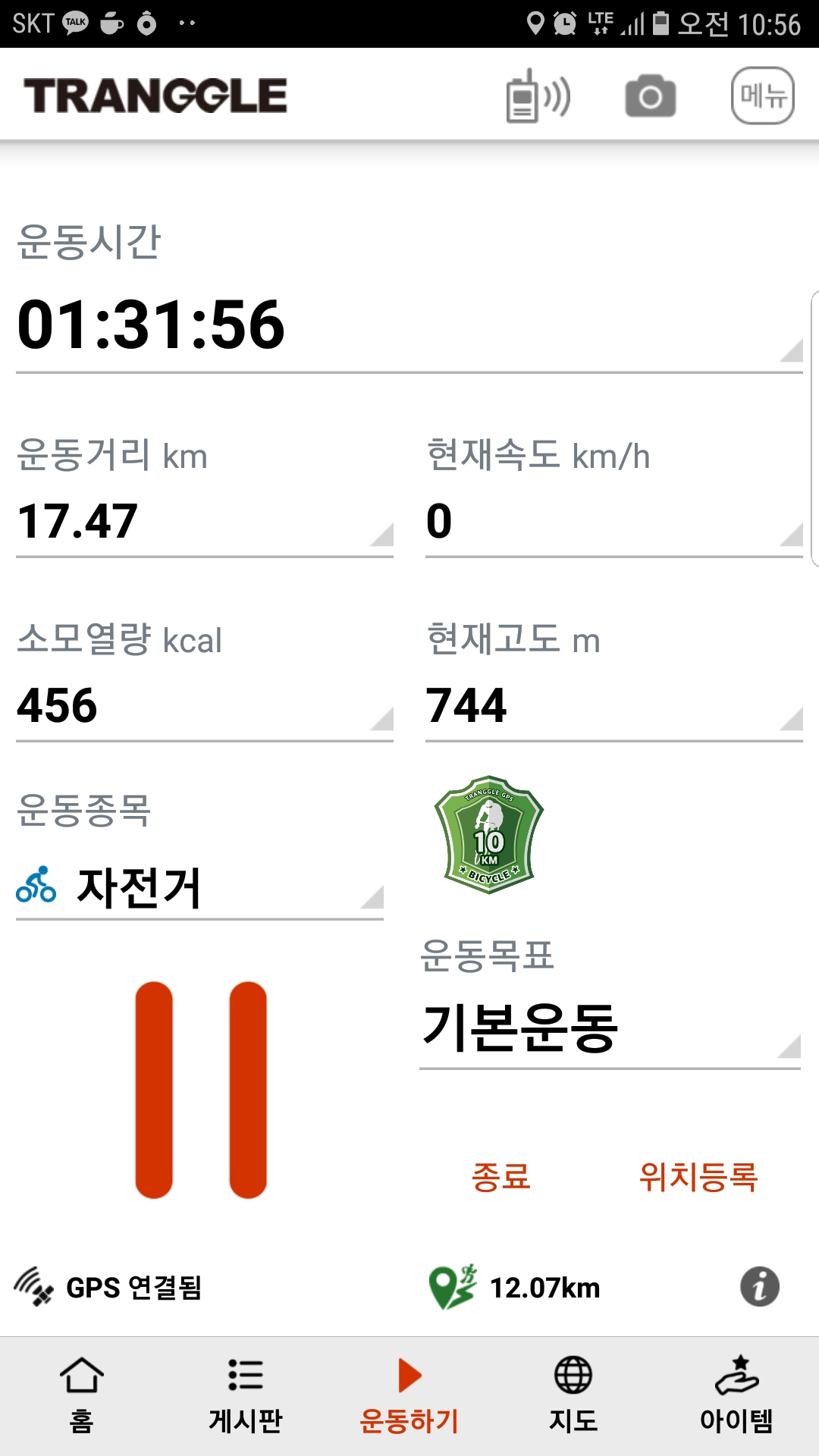Screen dimensions: 819x1456
Task: Expand the 운동종목 자전거 dropdown
Action: tap(199, 887)
